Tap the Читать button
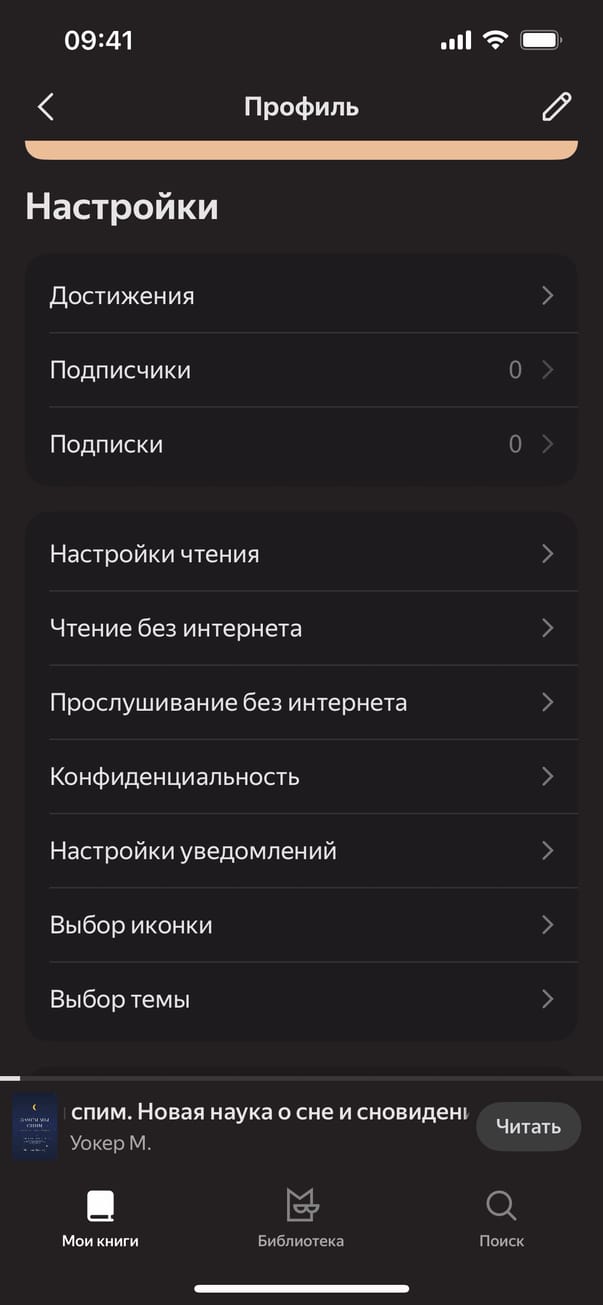 [x=528, y=1127]
